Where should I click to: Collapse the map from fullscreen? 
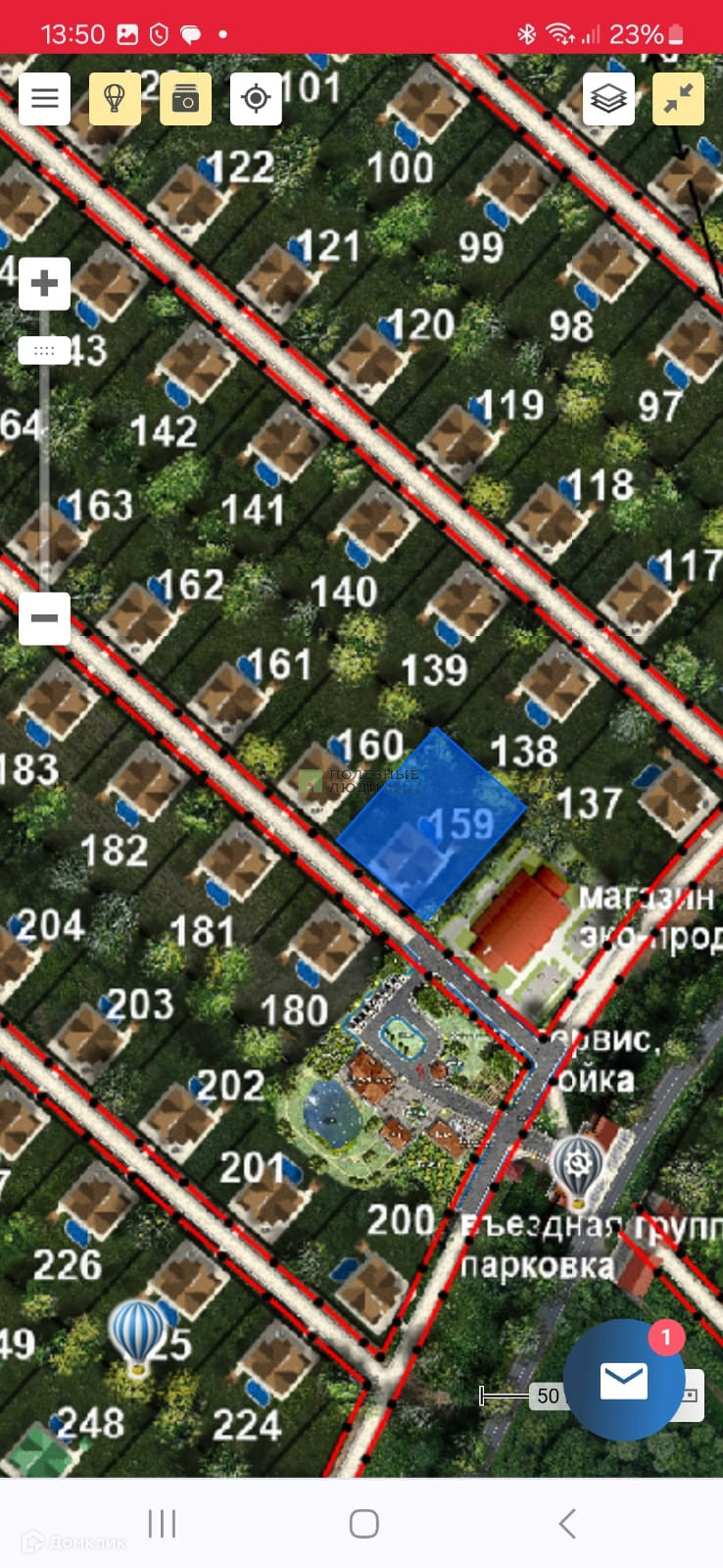click(x=678, y=99)
